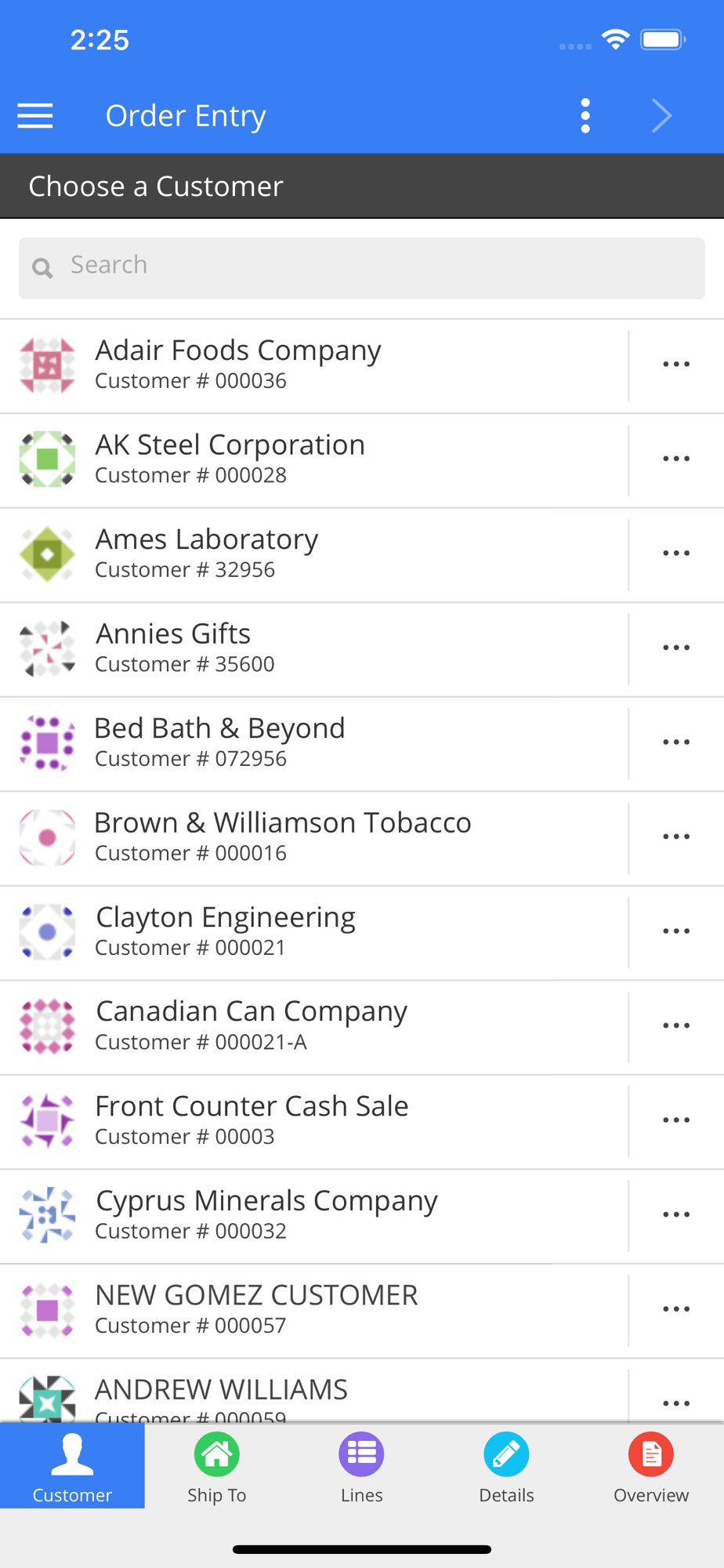The width and height of the screenshot is (724, 1568).
Task: Tap the forward arrow in header
Action: pyautogui.click(x=662, y=116)
